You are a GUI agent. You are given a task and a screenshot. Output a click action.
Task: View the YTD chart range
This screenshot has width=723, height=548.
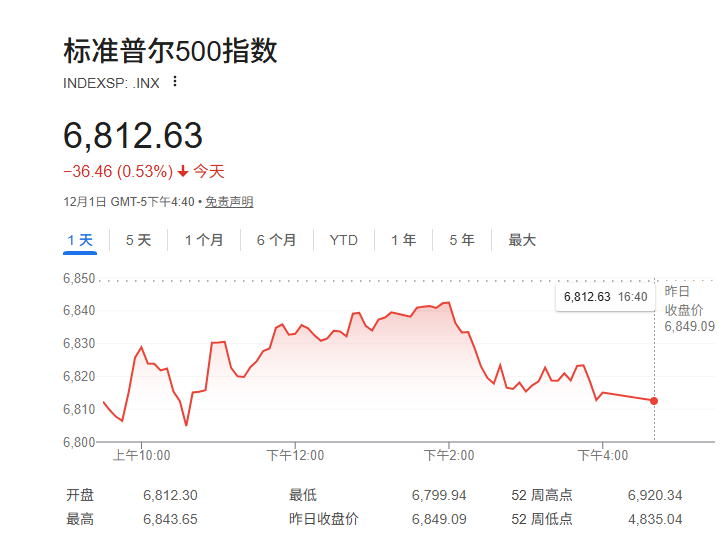point(344,240)
